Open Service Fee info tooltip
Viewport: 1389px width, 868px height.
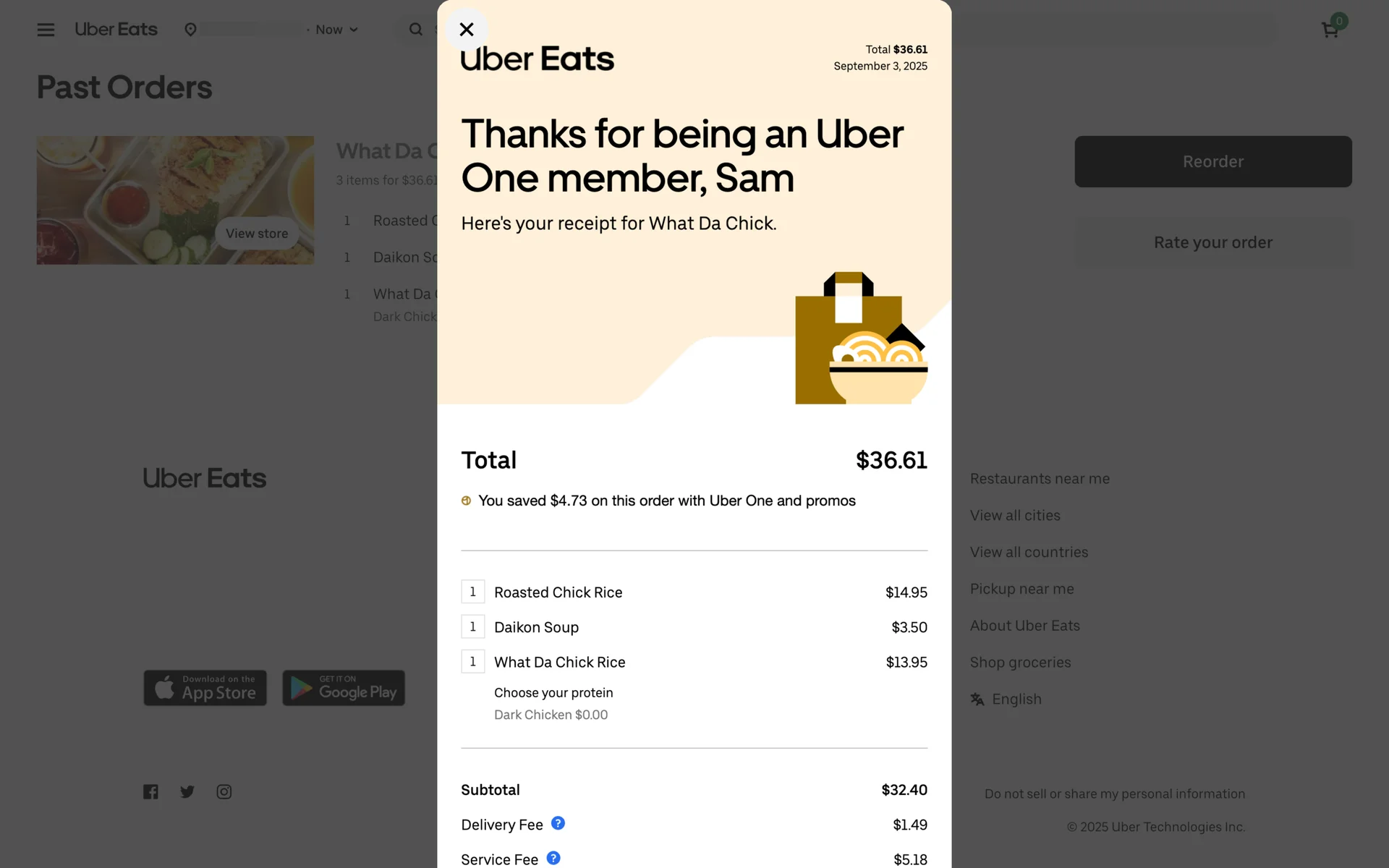553,858
